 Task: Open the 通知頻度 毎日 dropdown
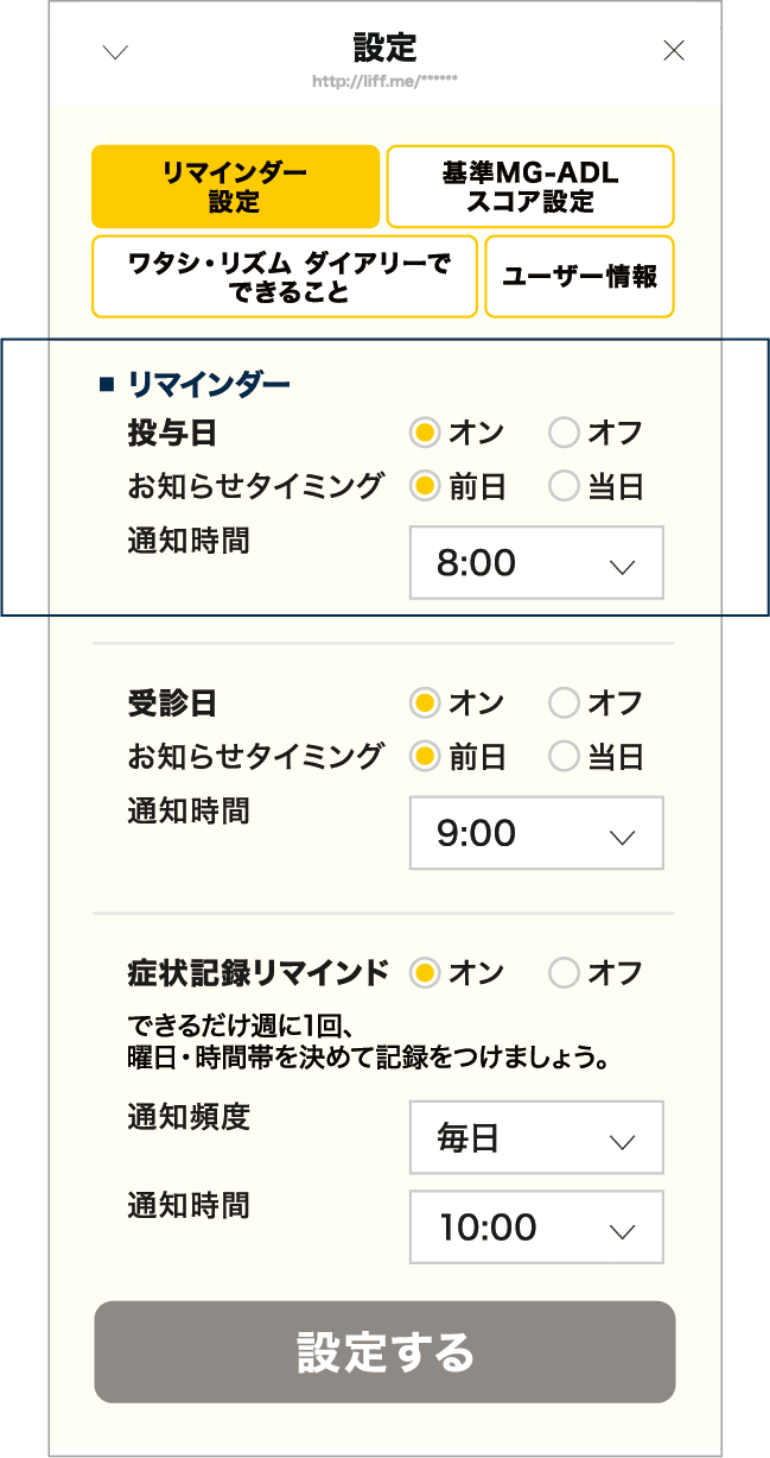[536, 1138]
